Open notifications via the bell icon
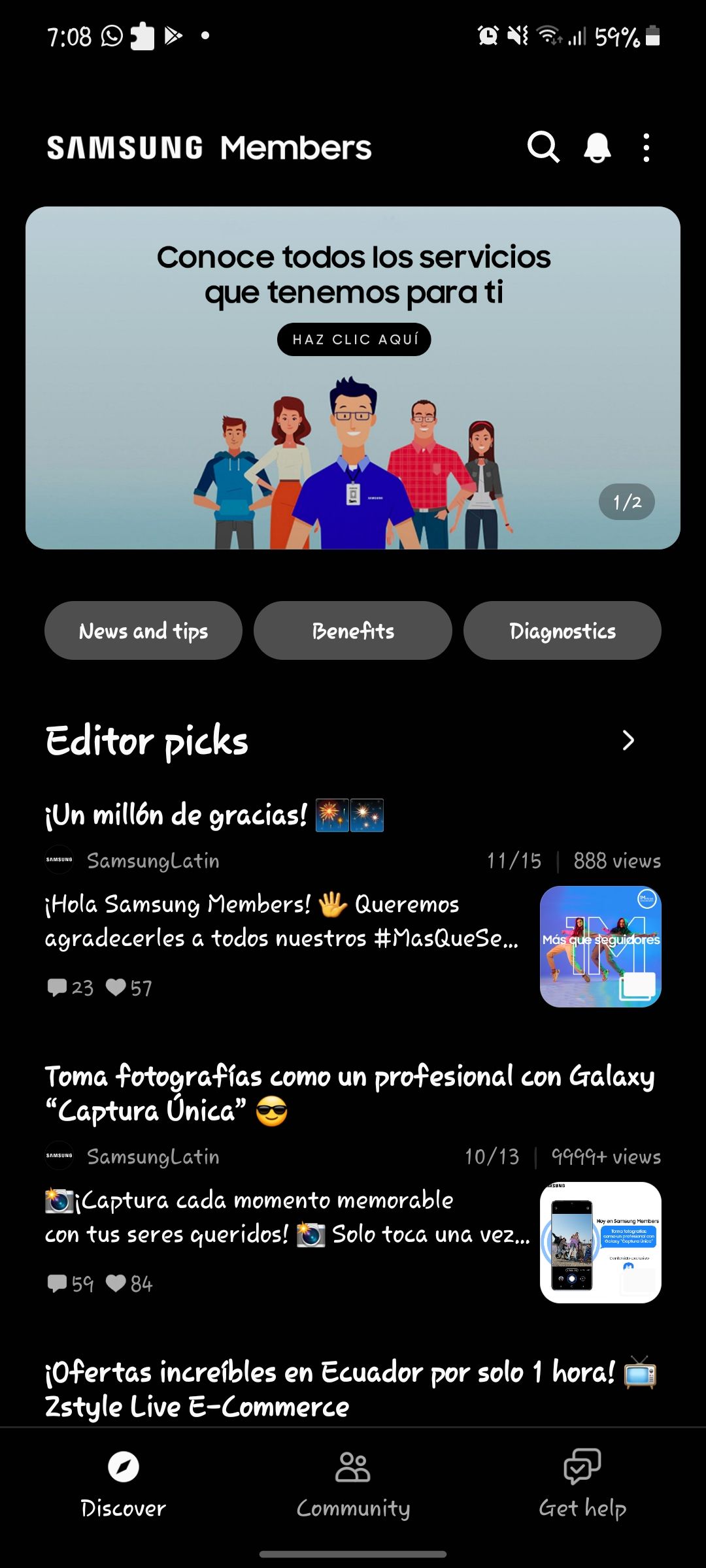 597,148
